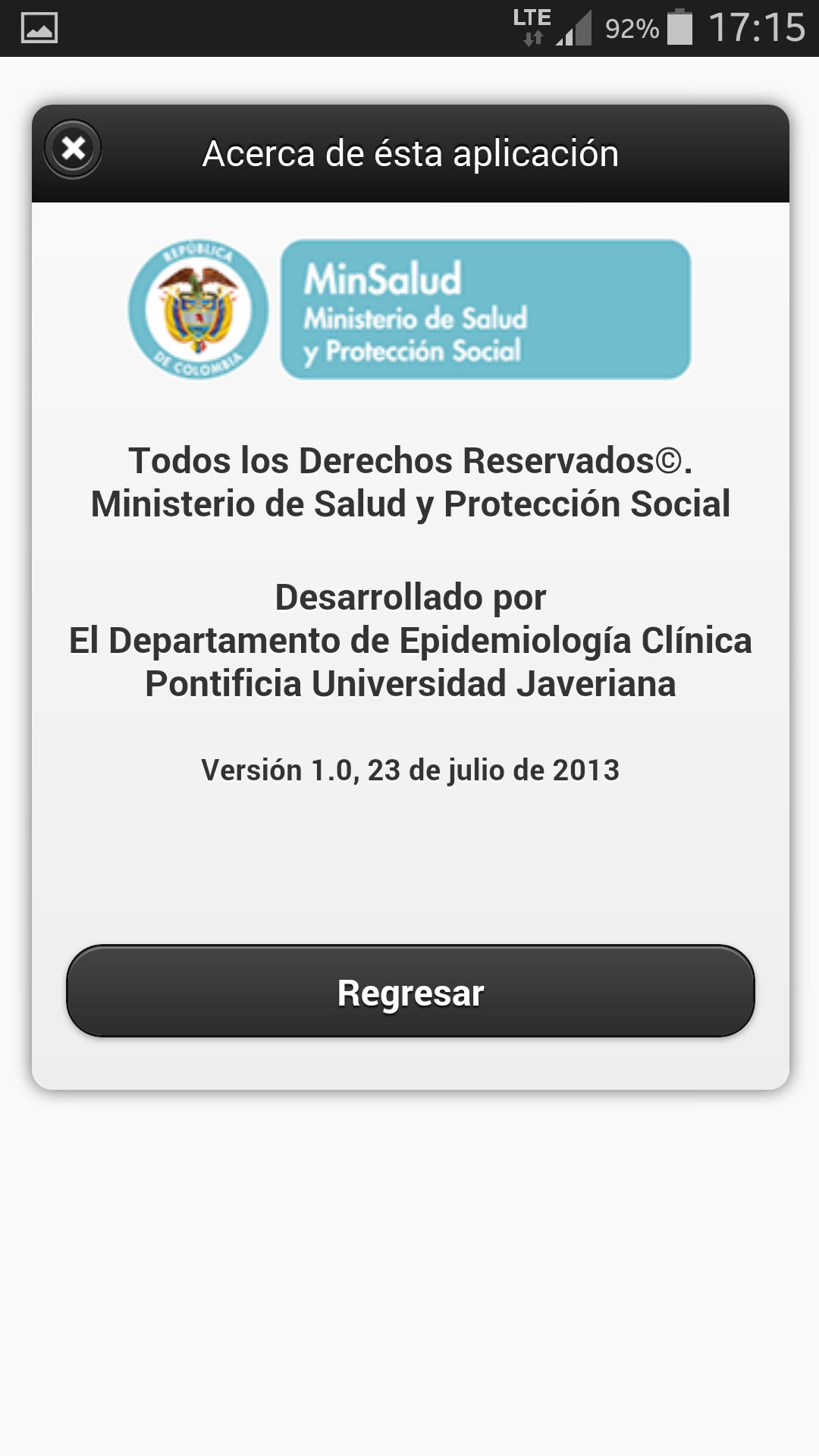The width and height of the screenshot is (819, 1456).
Task: Close the Acerca de ésta aplicación dialog
Action: tap(73, 149)
